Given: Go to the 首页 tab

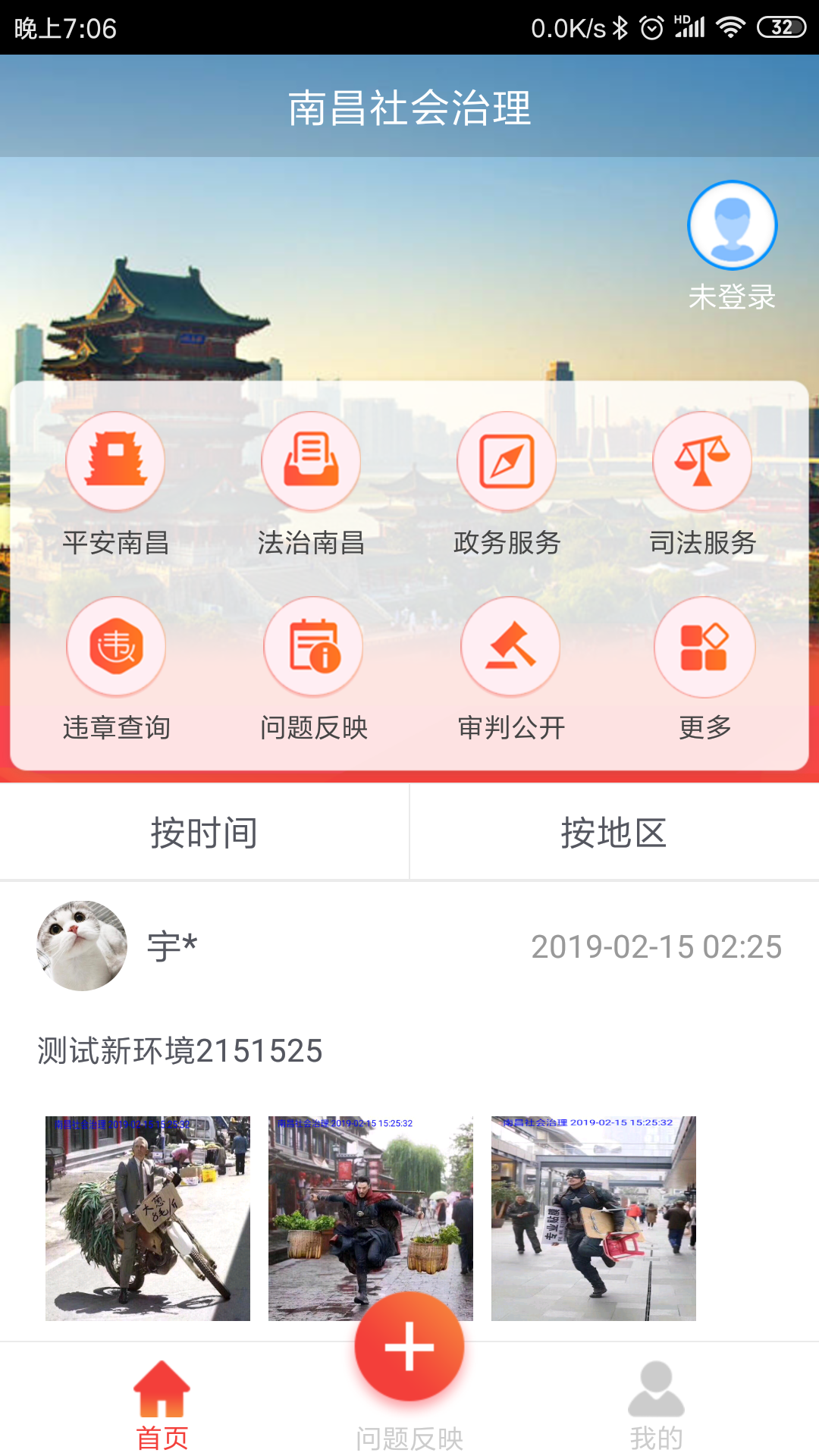Looking at the screenshot, I should pyautogui.click(x=162, y=1403).
